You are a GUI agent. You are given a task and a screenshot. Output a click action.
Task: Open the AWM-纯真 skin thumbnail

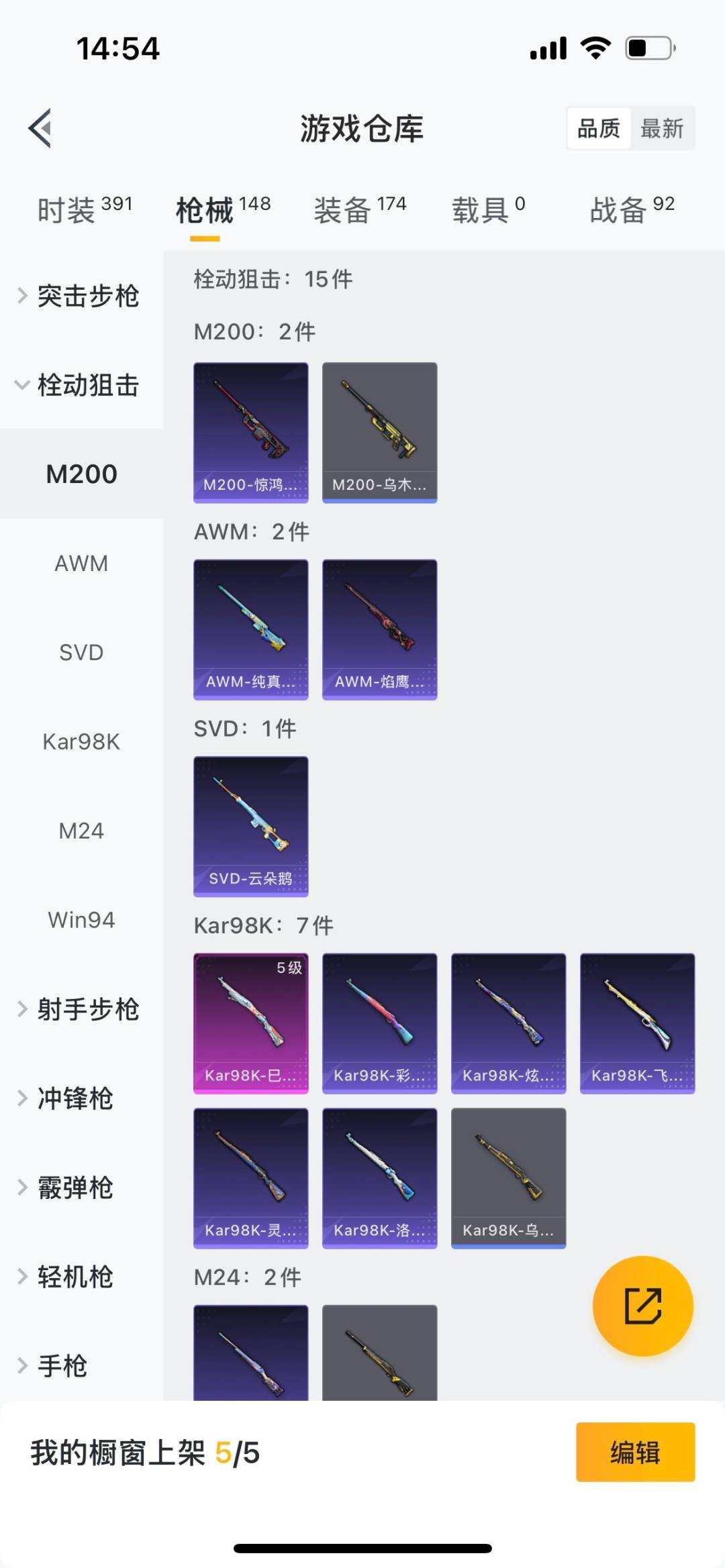pyautogui.click(x=250, y=629)
